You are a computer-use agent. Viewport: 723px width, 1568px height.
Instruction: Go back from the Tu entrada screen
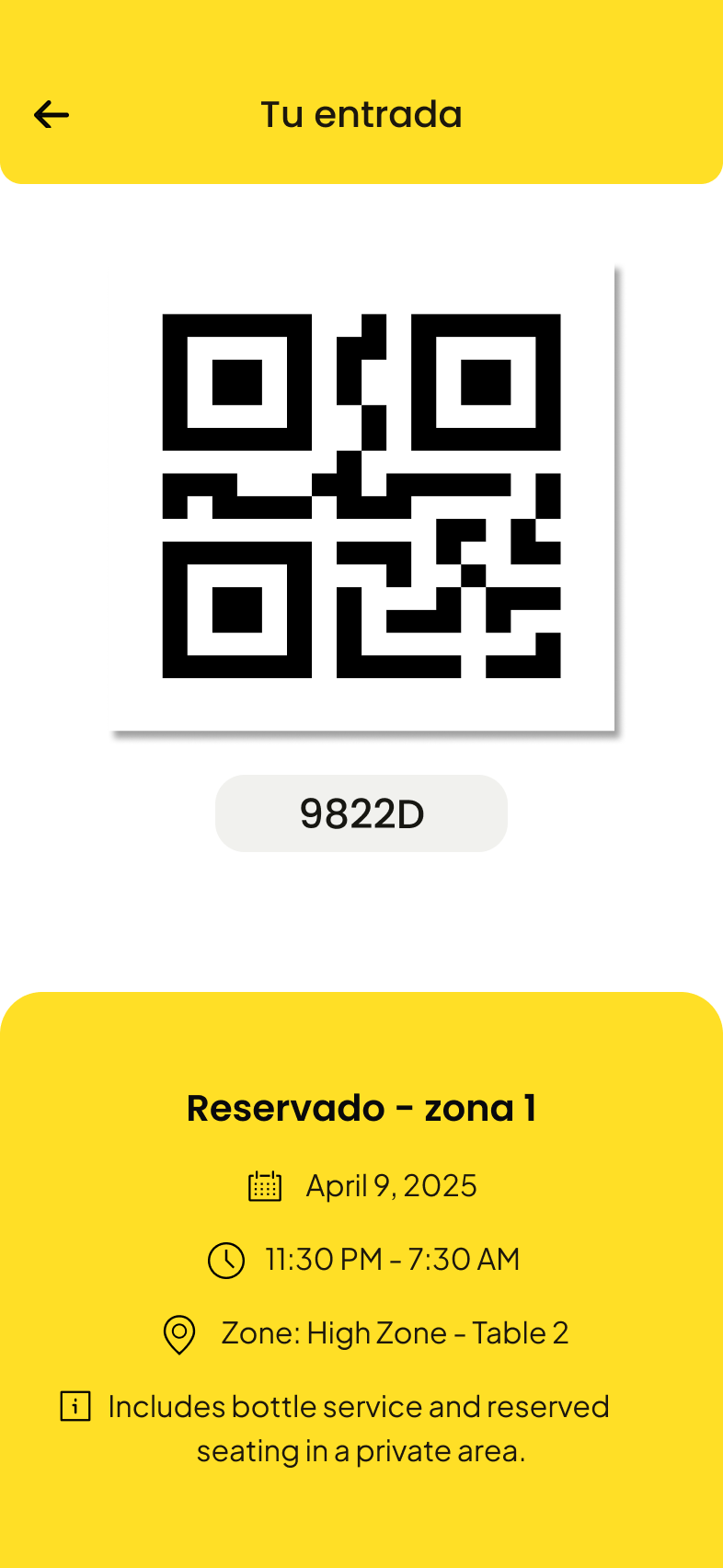(52, 115)
